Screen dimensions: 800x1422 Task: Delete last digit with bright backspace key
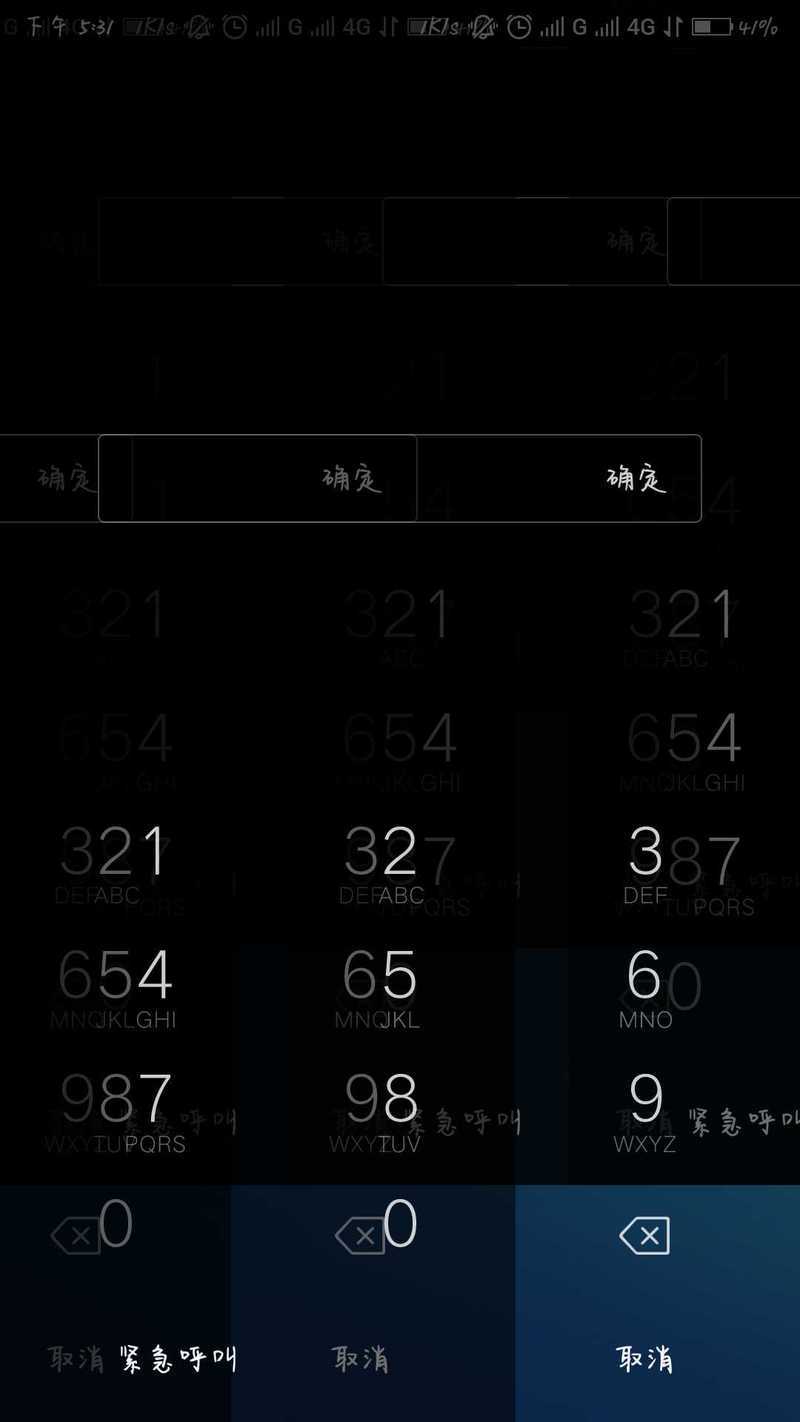[x=645, y=1236]
